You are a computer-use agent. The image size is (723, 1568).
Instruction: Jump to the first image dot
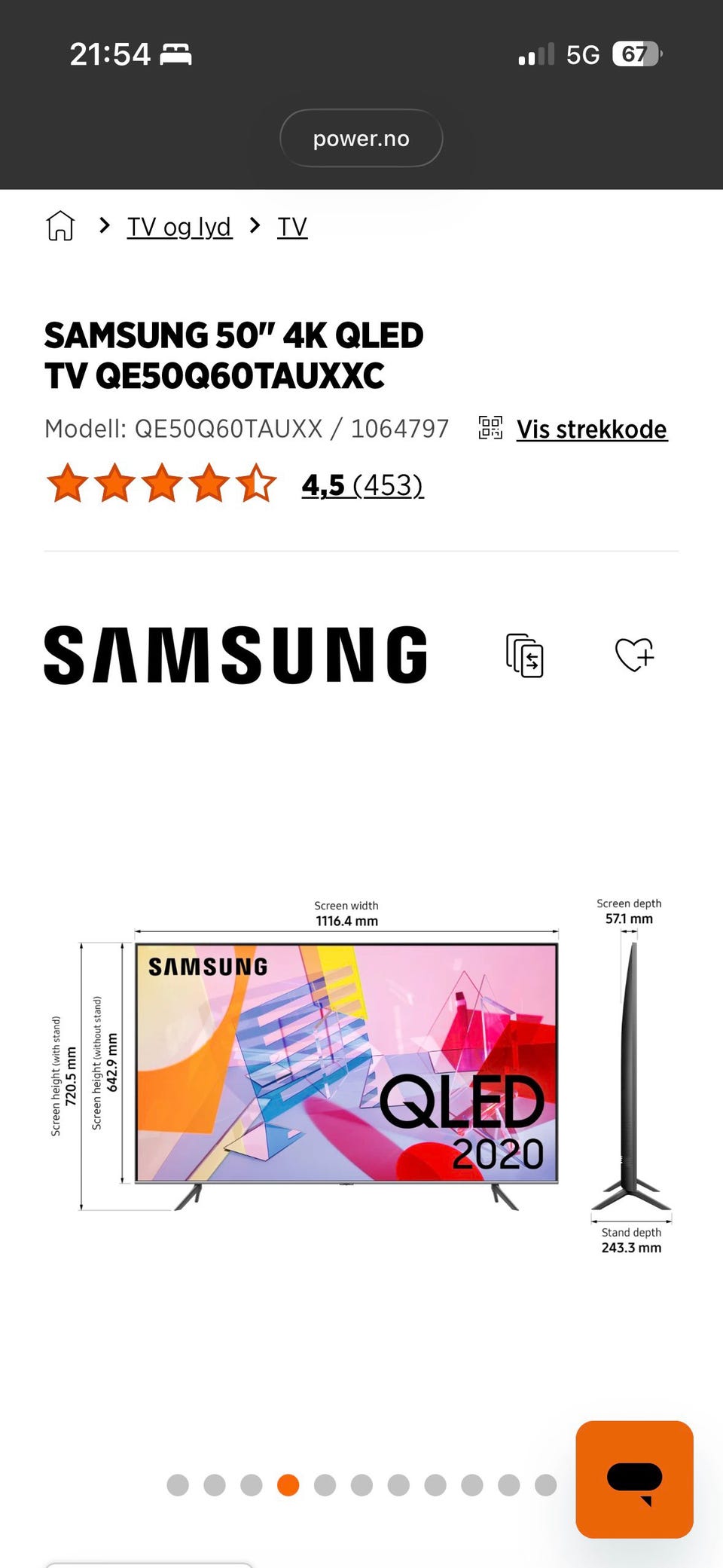coord(178,1485)
